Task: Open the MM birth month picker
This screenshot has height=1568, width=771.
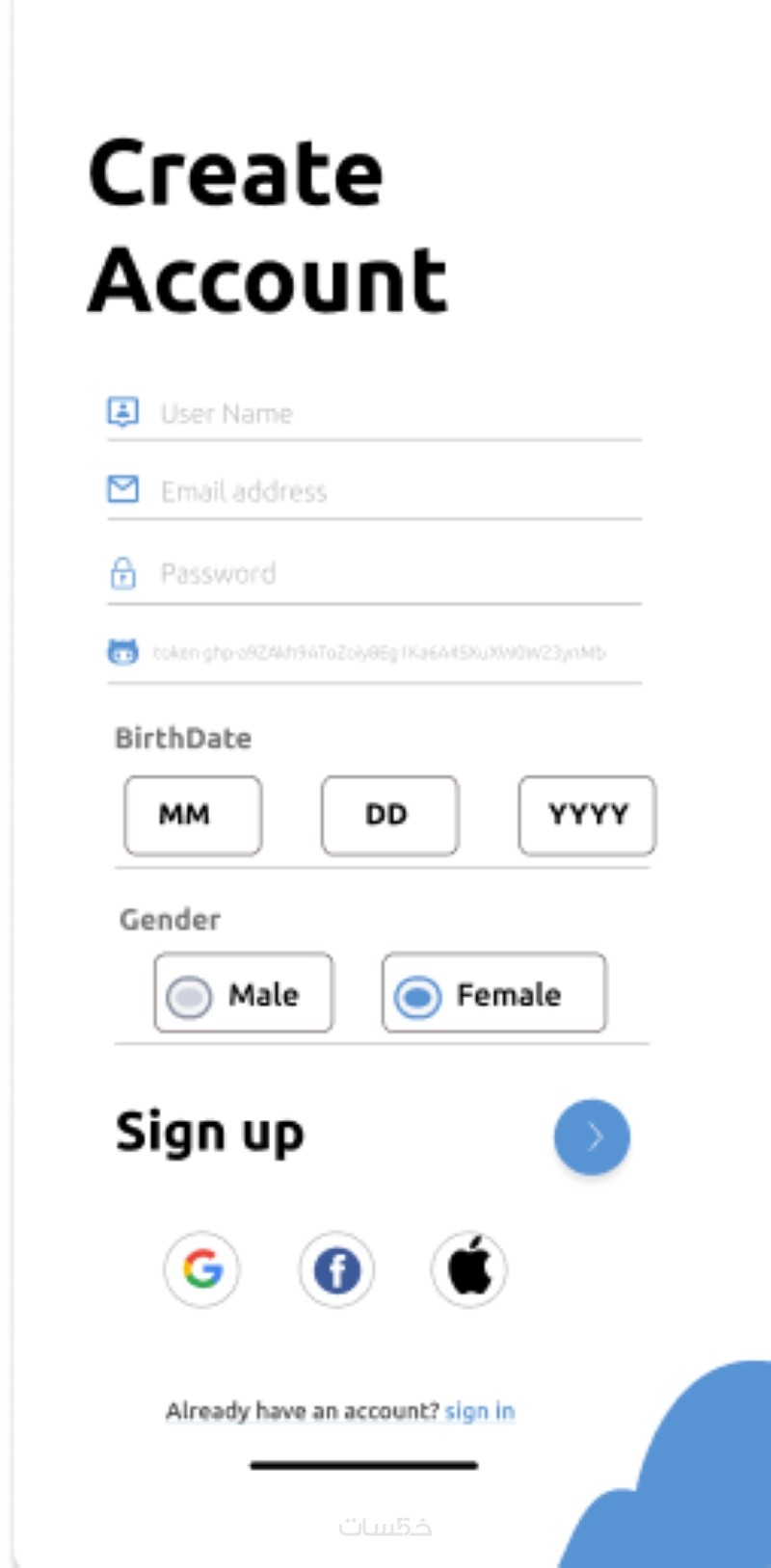Action: [193, 815]
